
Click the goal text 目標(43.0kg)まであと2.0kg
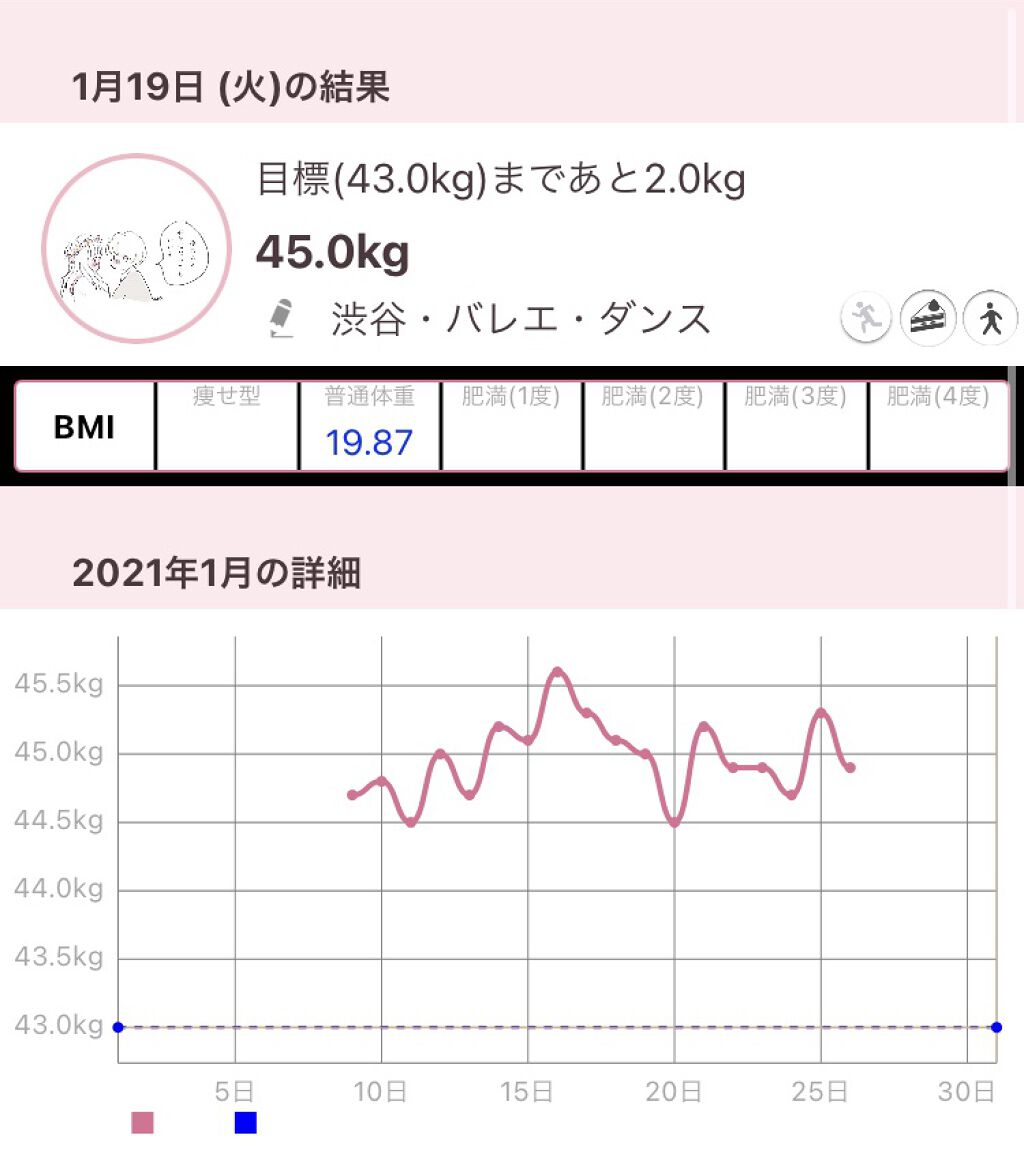point(498,178)
